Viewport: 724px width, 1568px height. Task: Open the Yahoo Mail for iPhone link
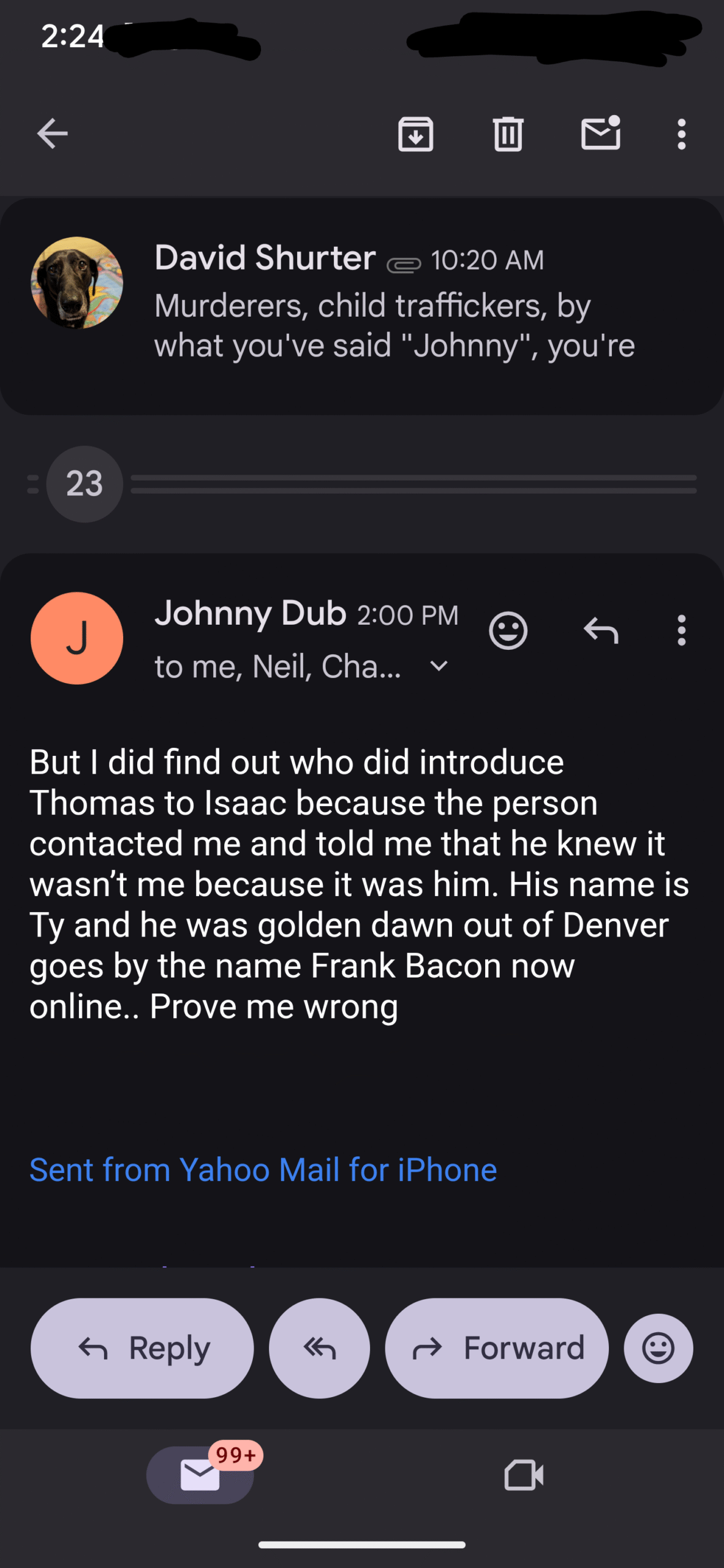(263, 1170)
